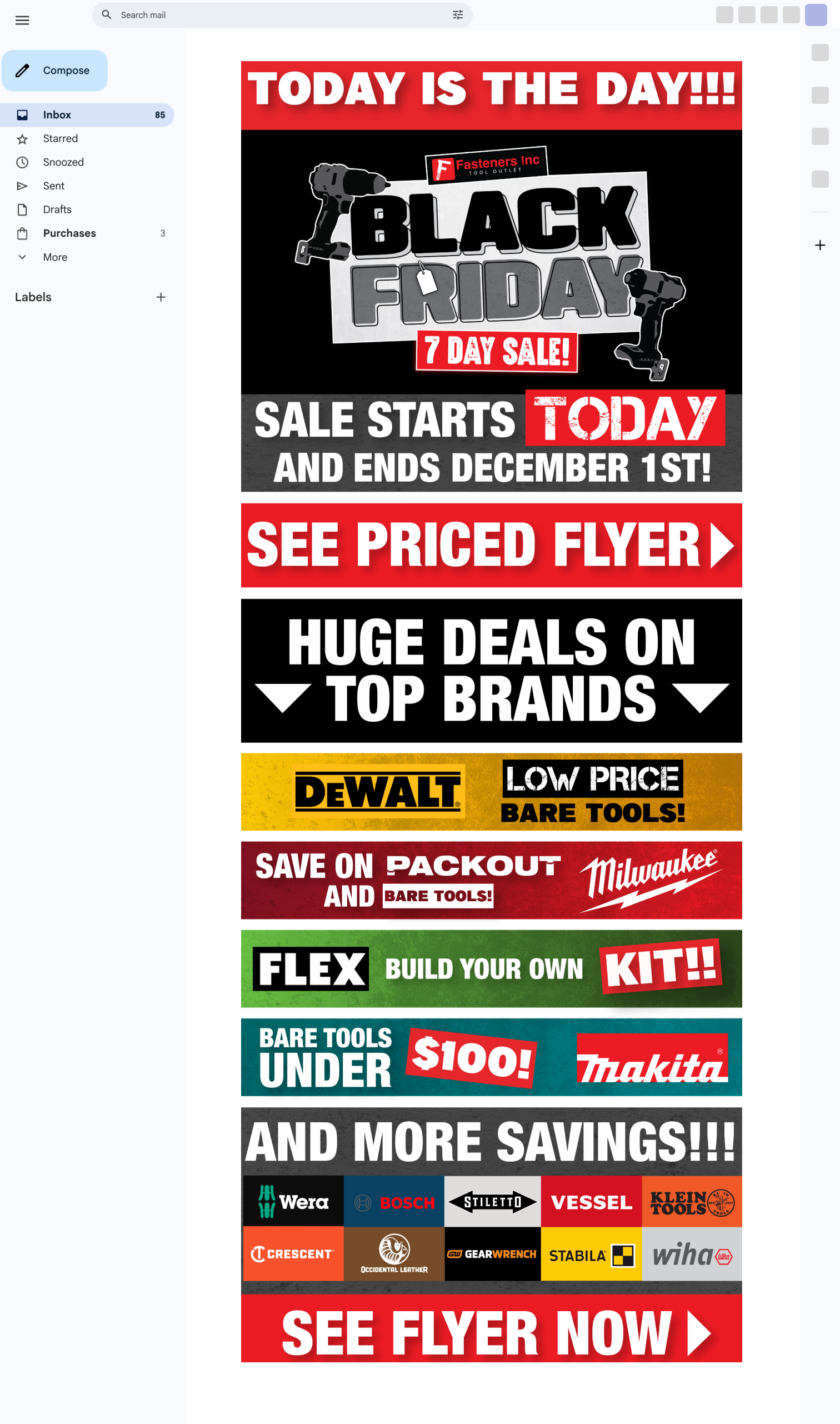Open the See Priced Flyer banner
This screenshot has width=840, height=1424.
491,545
